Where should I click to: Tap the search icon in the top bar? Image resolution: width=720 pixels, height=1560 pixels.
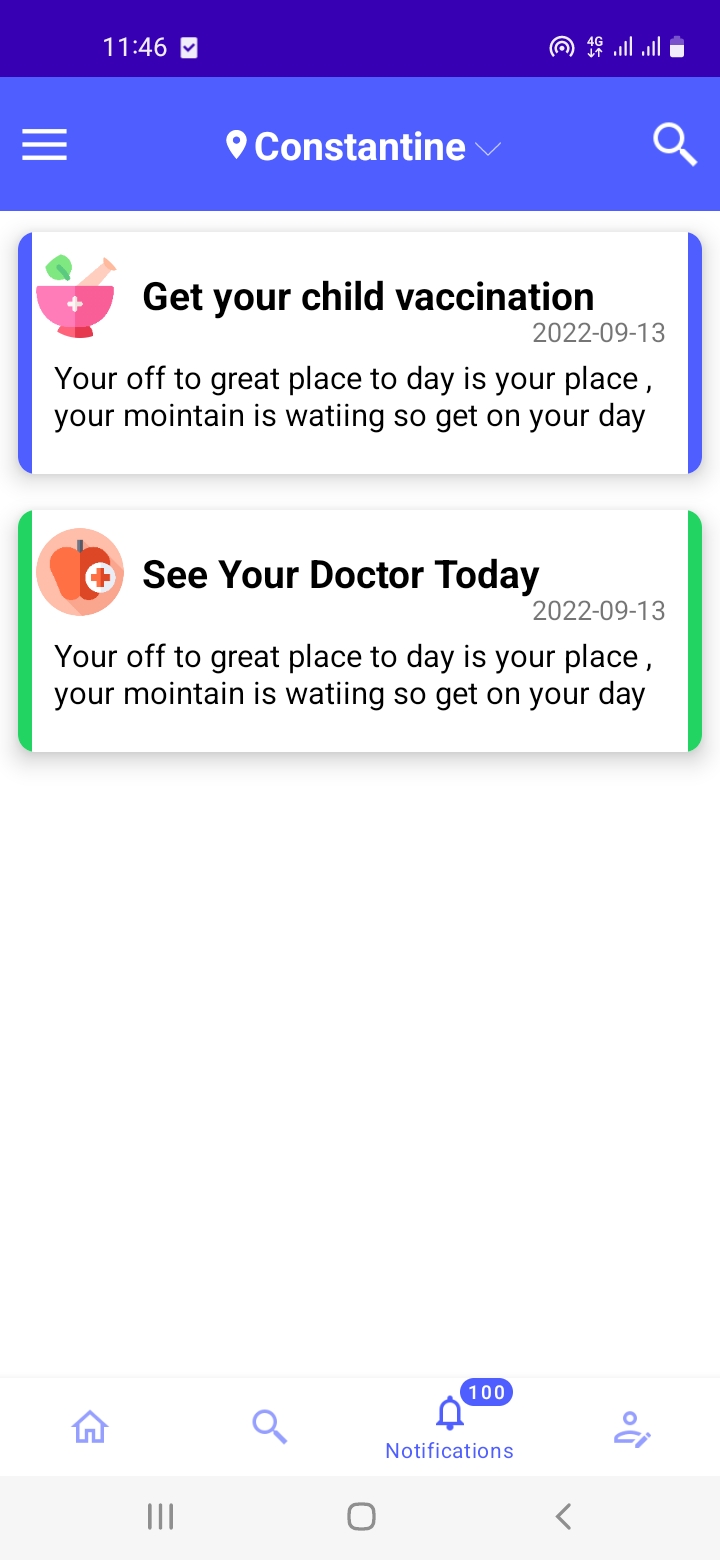pos(675,146)
